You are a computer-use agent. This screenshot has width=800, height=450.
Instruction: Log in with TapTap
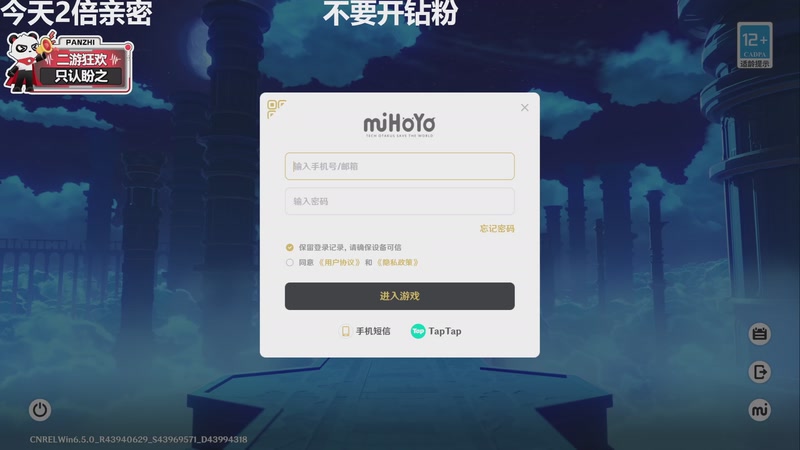(436, 331)
